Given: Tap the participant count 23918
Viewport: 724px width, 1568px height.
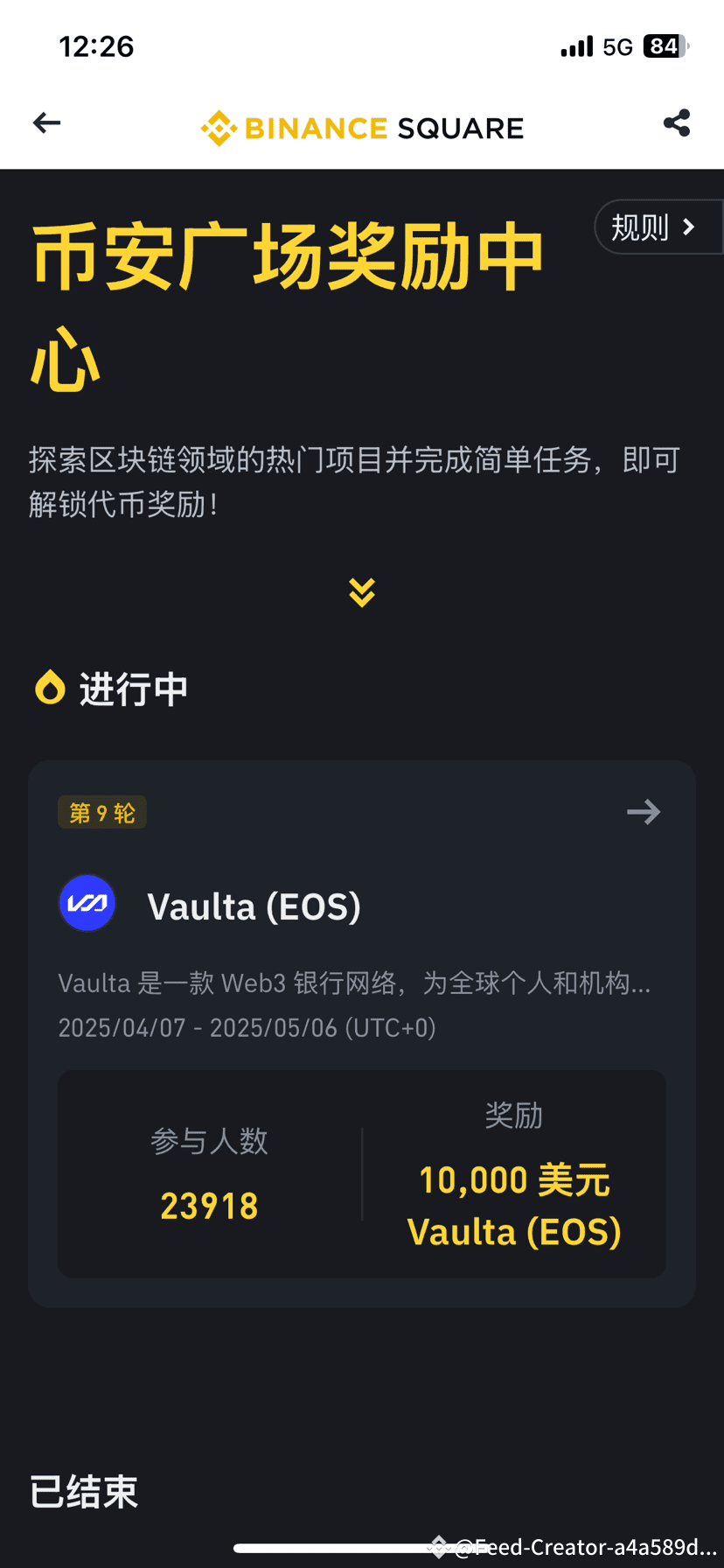Looking at the screenshot, I should 209,1205.
